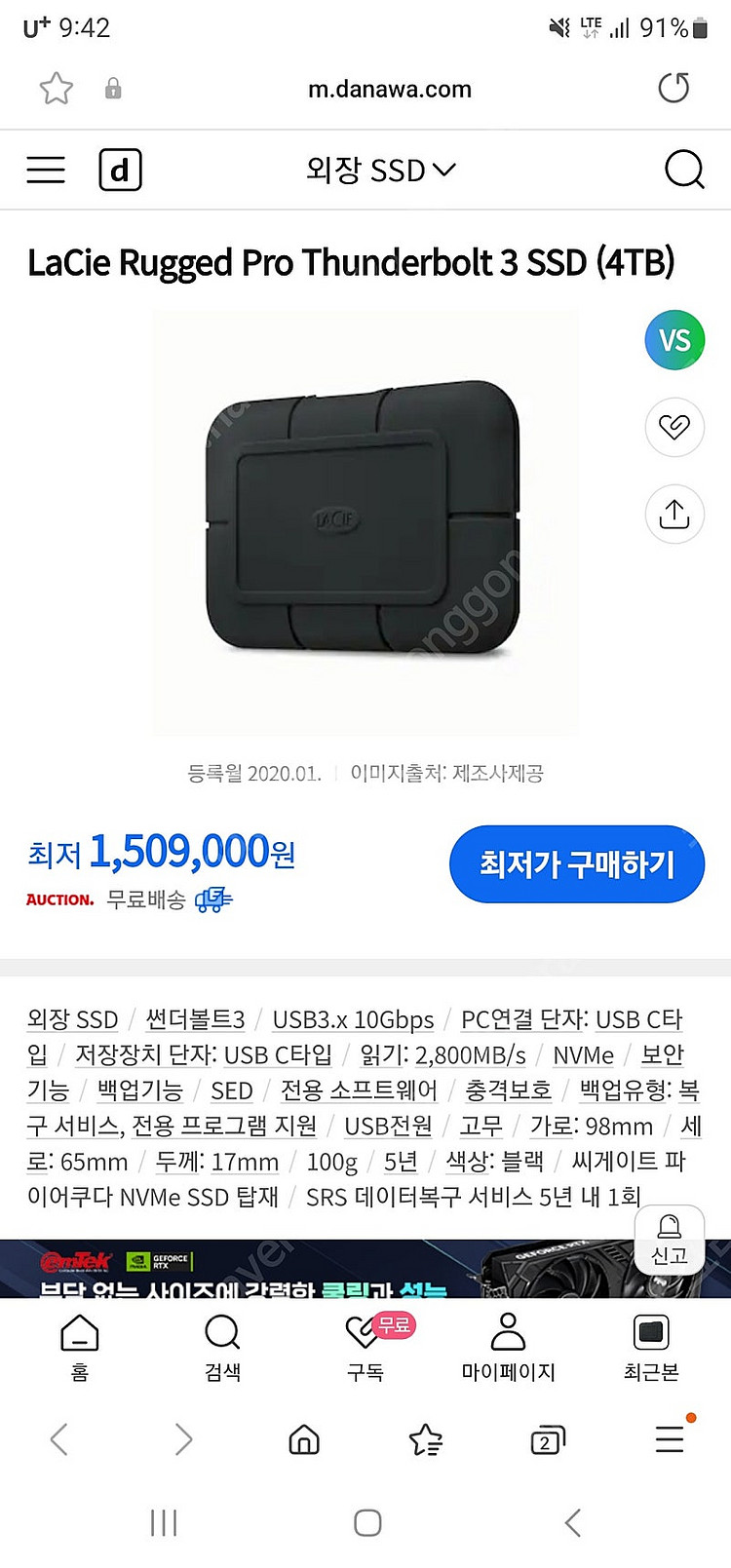Go to Danawa home via d logo
731x1568 pixels.
tap(120, 170)
